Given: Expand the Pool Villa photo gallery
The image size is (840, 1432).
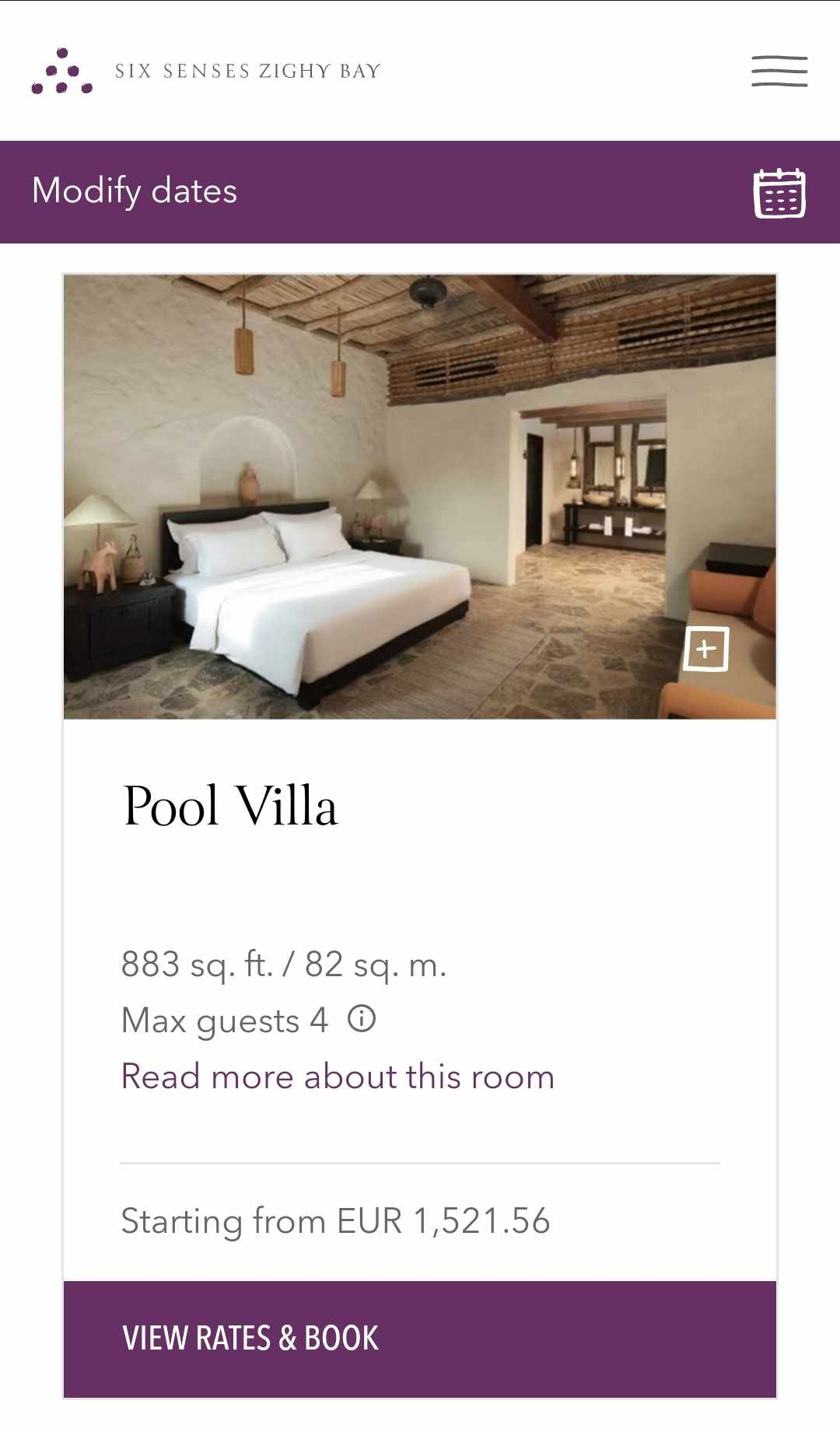Looking at the screenshot, I should tap(706, 649).
